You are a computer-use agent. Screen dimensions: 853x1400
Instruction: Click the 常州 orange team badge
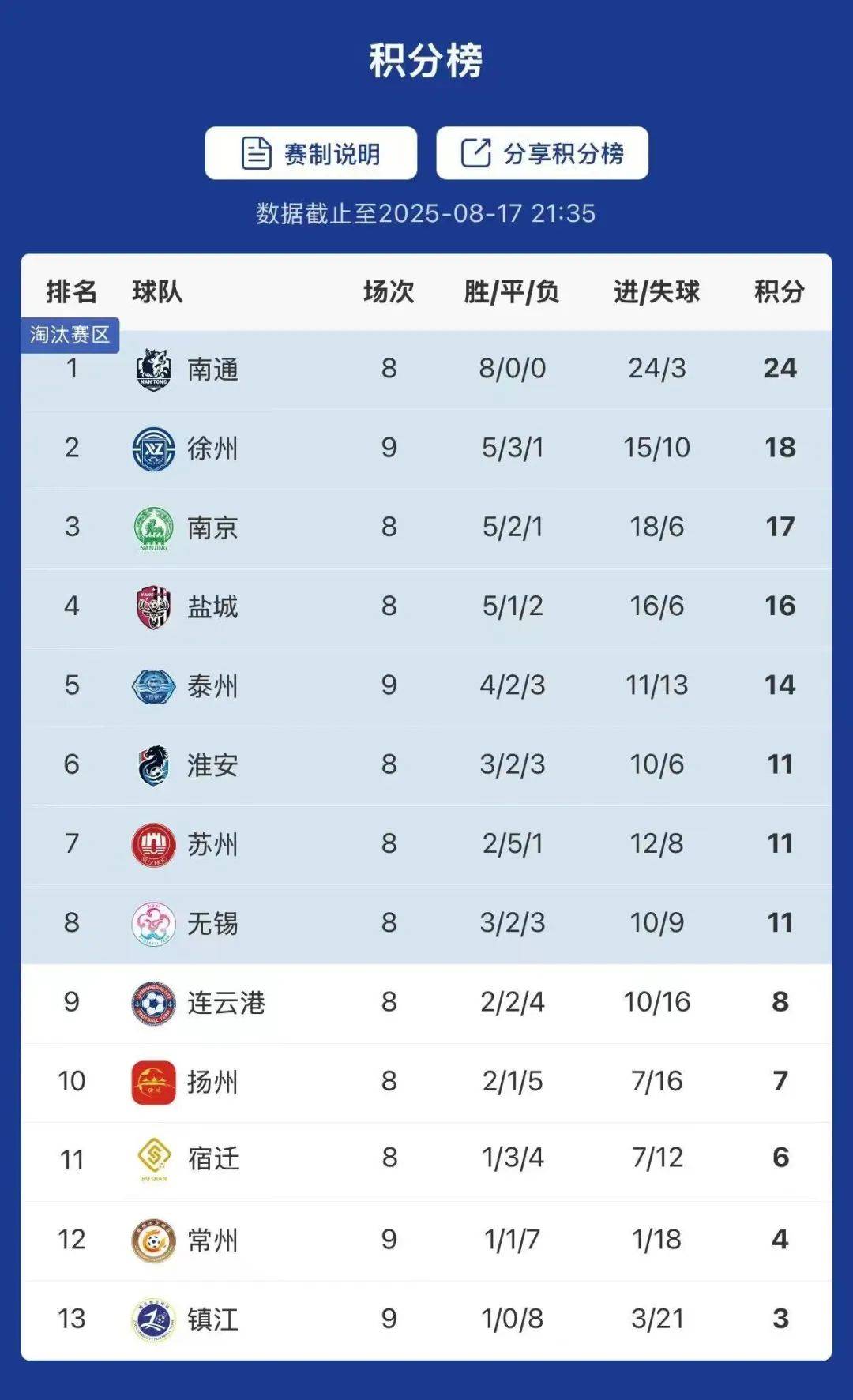tap(155, 1240)
